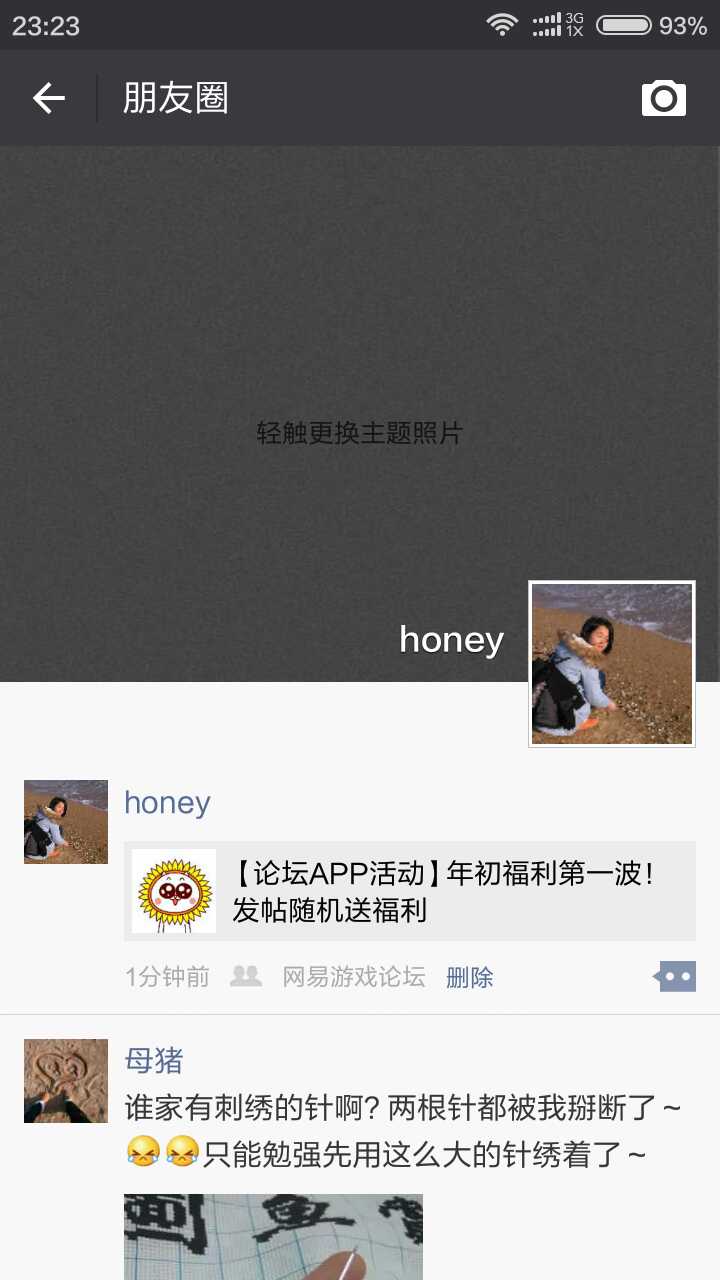The width and height of the screenshot is (720, 1280).
Task: Open the 网易游戏论坛 source link
Action: tap(353, 977)
